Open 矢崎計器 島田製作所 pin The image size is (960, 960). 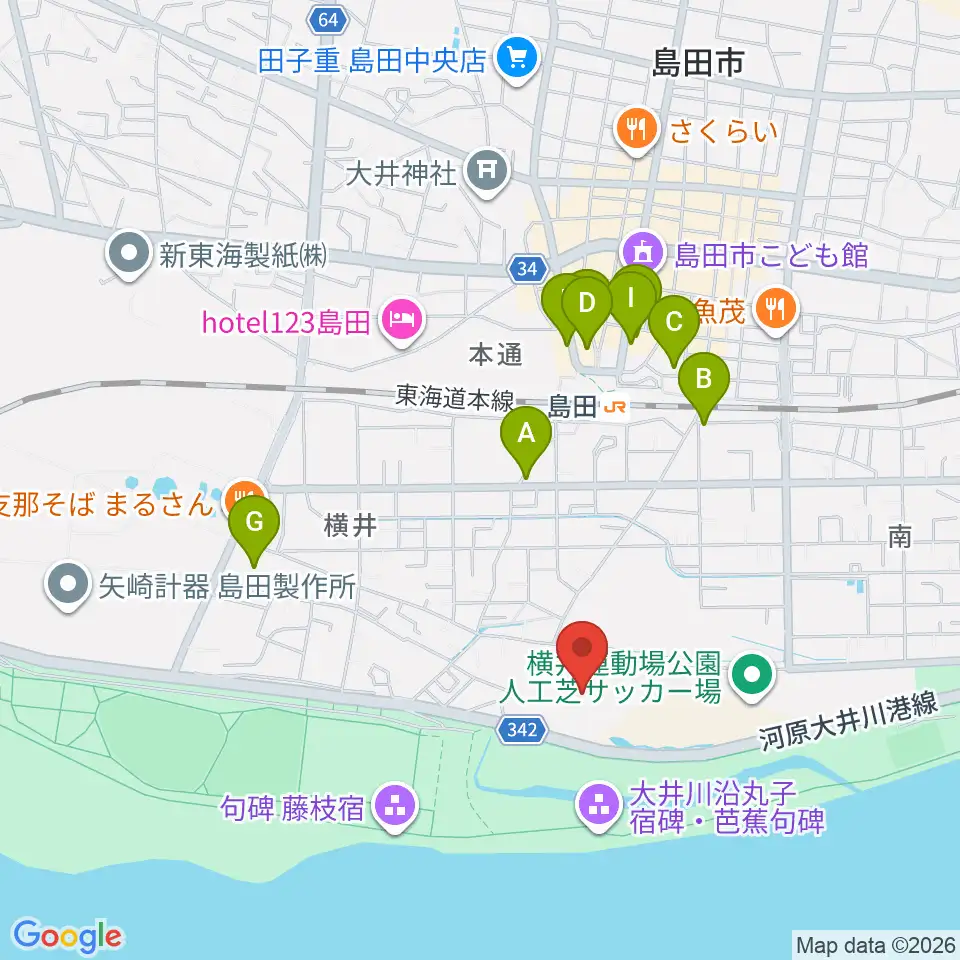coord(68,586)
